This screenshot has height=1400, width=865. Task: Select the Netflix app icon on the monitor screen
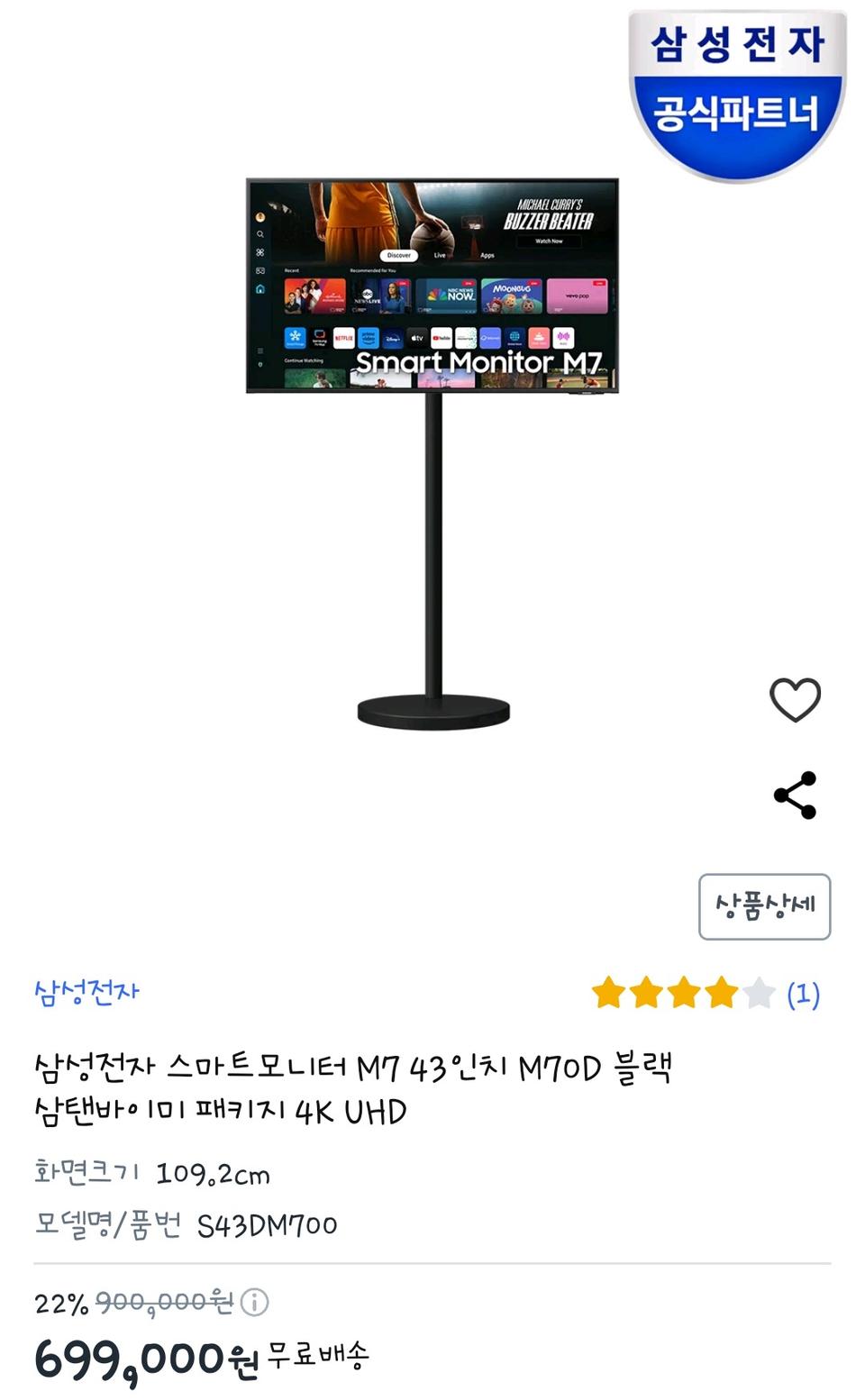tap(343, 337)
